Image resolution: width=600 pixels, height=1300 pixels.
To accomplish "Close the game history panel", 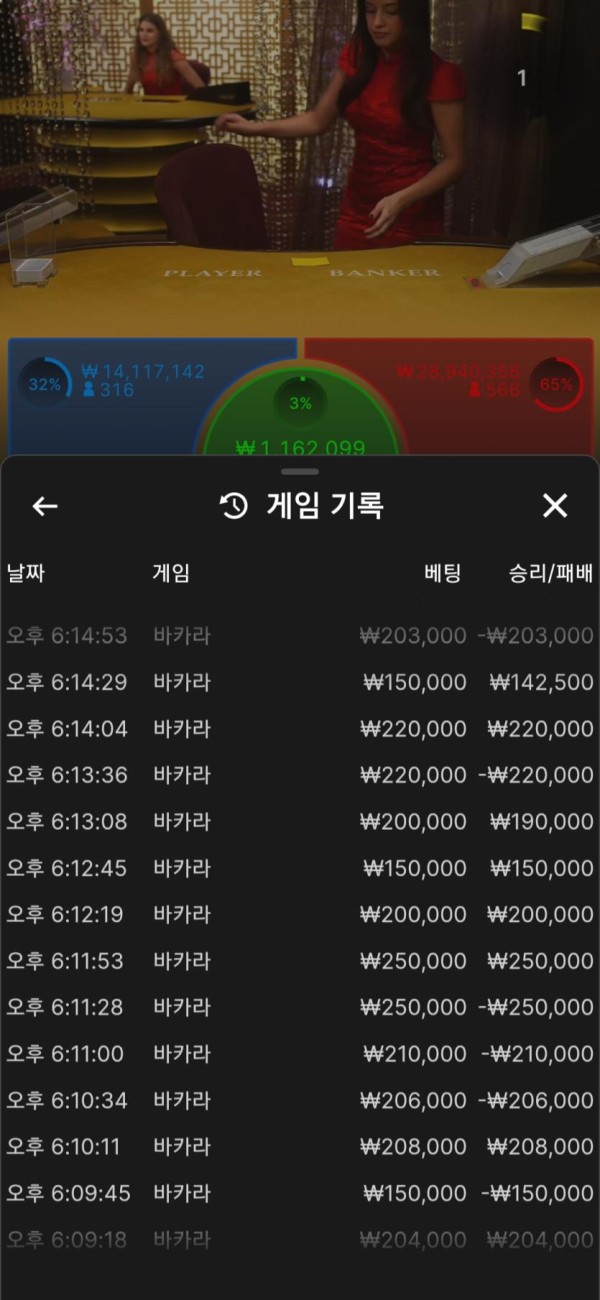I will coord(555,506).
